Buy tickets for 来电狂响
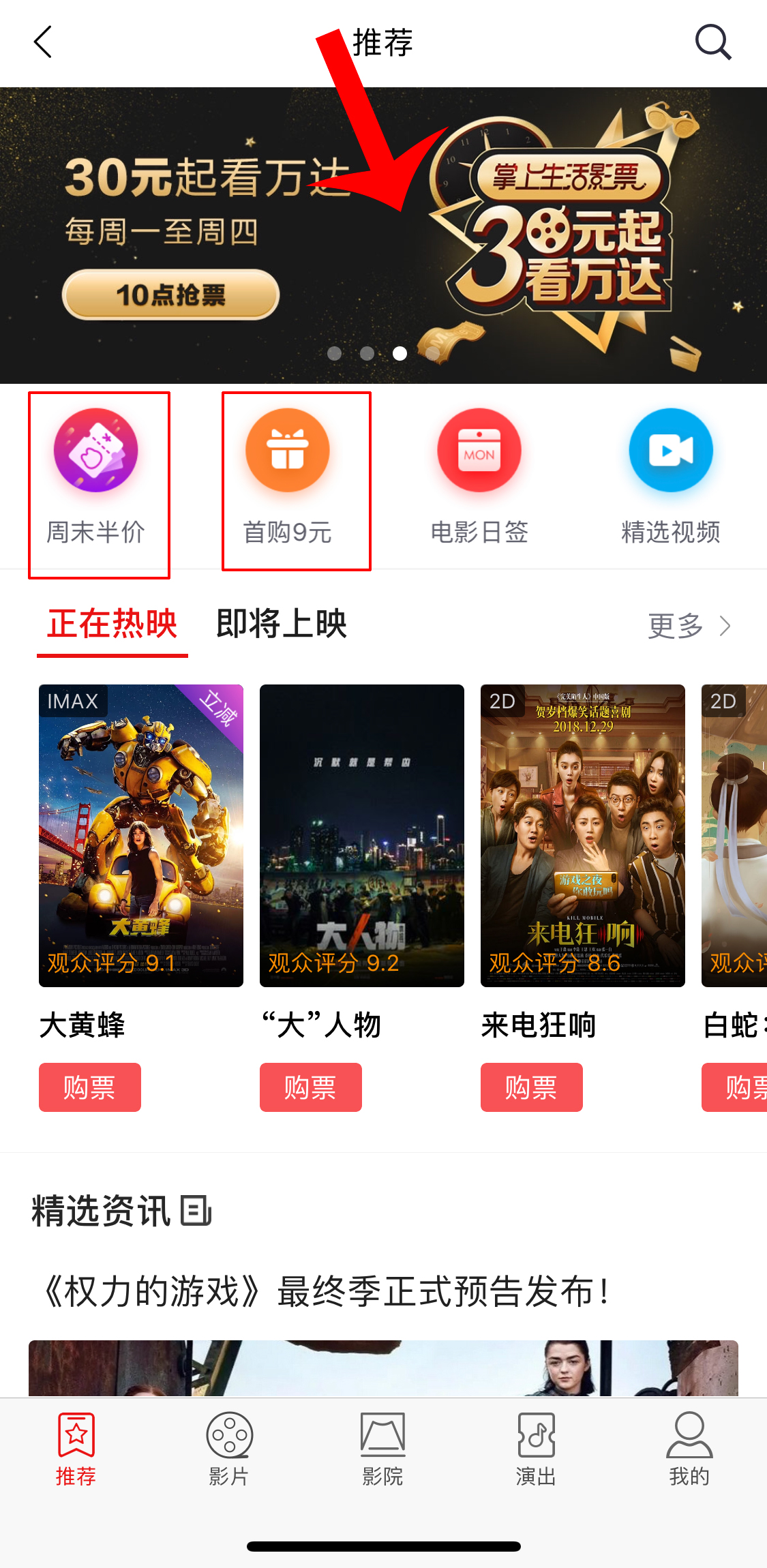The image size is (767, 1568). tap(531, 1087)
